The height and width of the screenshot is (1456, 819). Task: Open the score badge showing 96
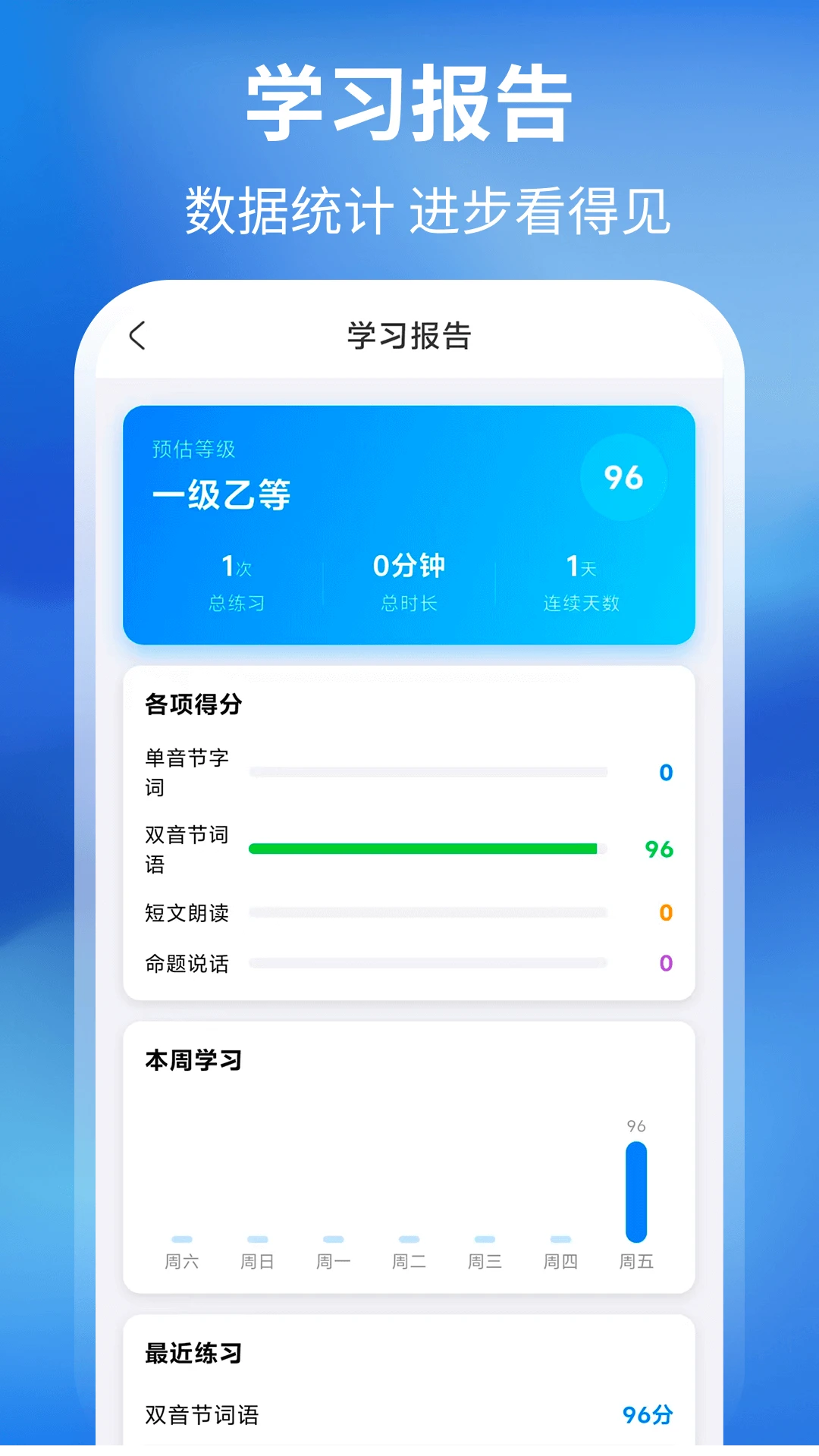(624, 478)
